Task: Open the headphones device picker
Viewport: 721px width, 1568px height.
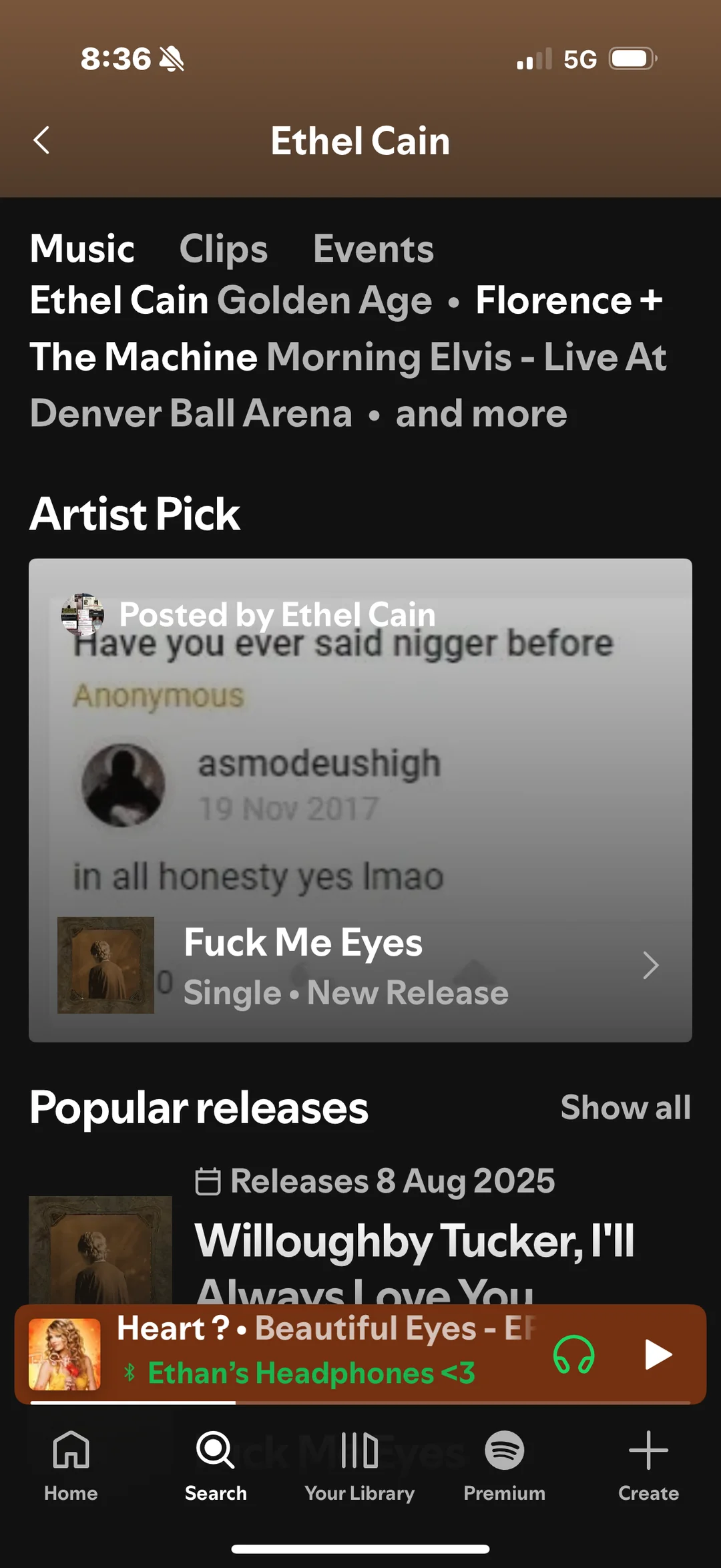Action: click(573, 1354)
